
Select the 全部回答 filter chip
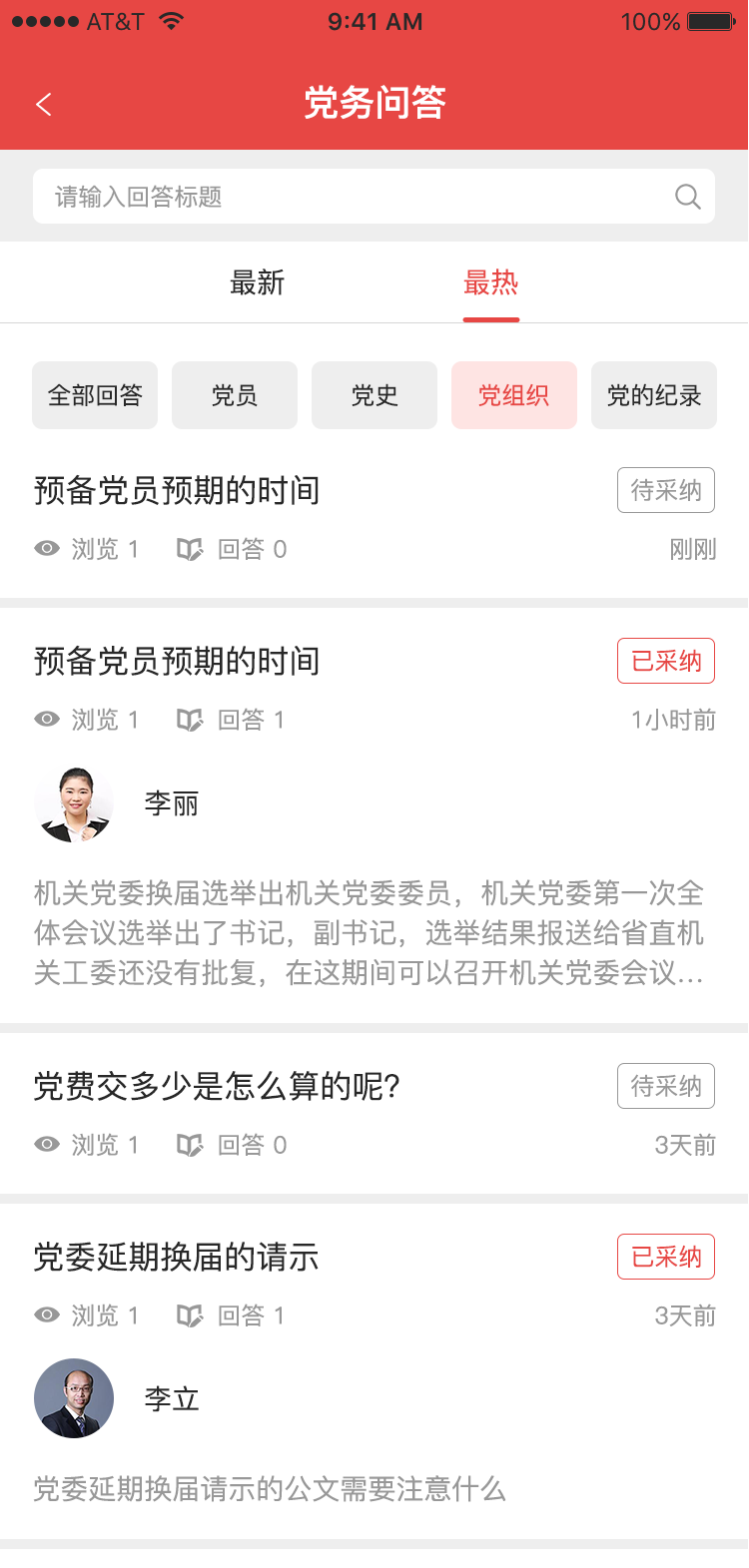(x=95, y=395)
